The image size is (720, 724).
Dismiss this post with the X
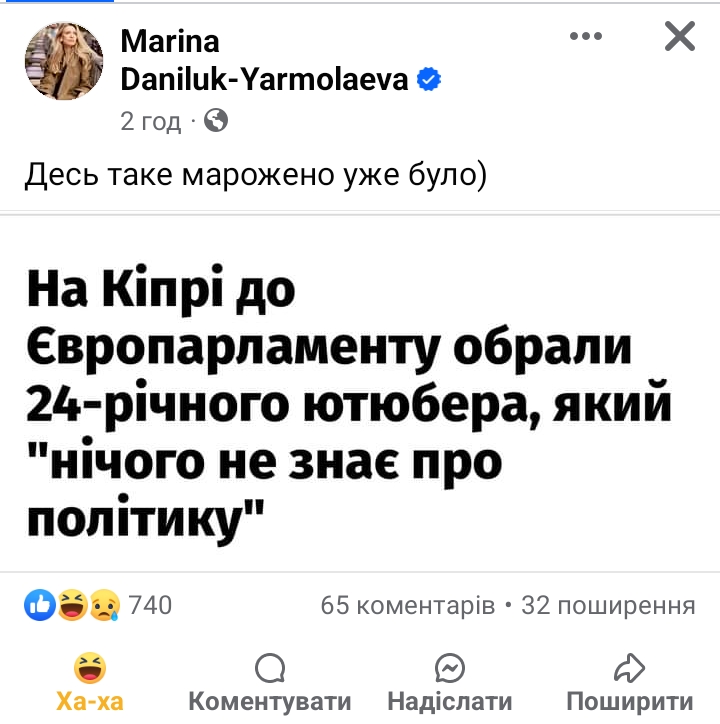tap(680, 37)
